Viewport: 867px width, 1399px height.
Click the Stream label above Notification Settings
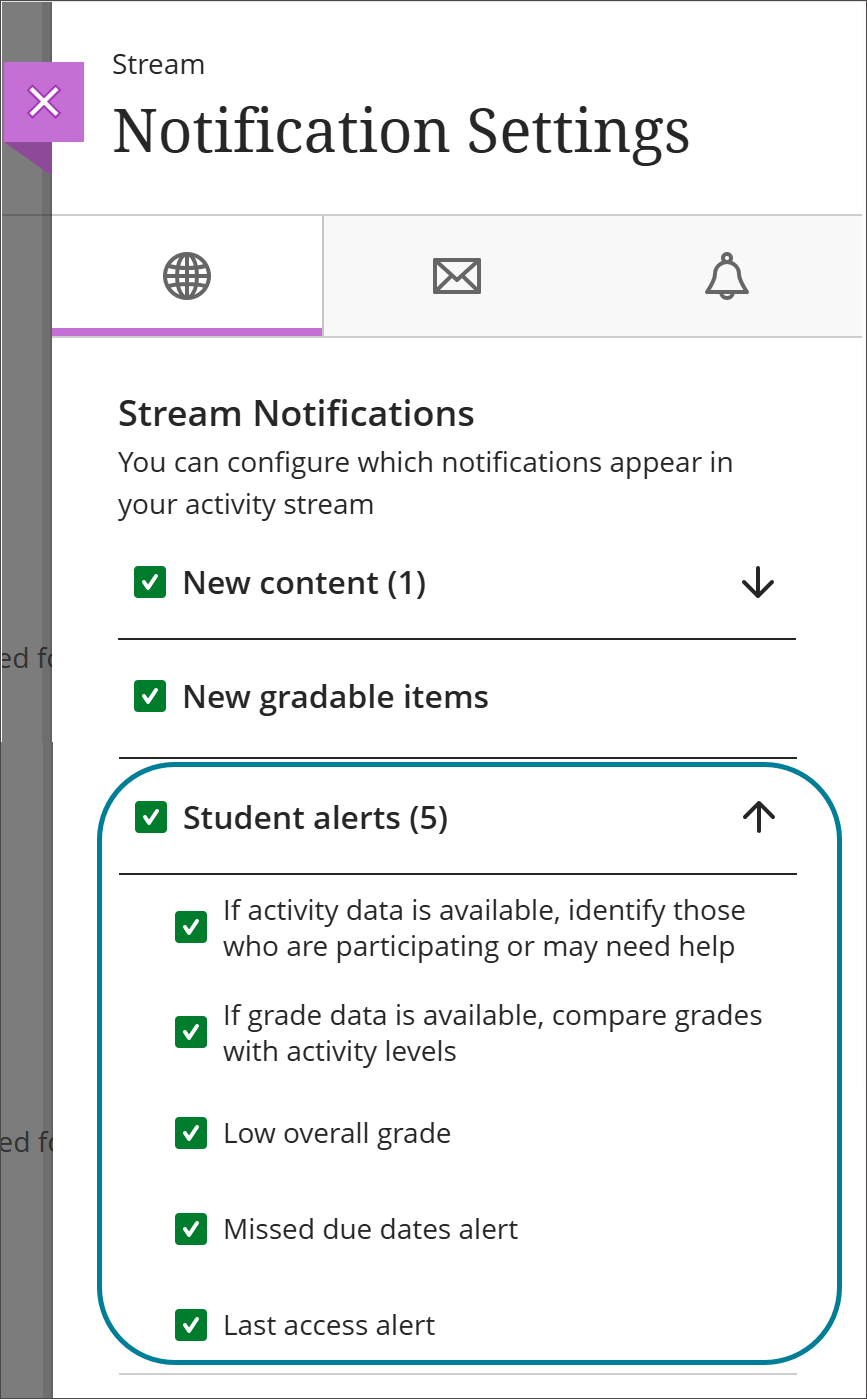(158, 64)
